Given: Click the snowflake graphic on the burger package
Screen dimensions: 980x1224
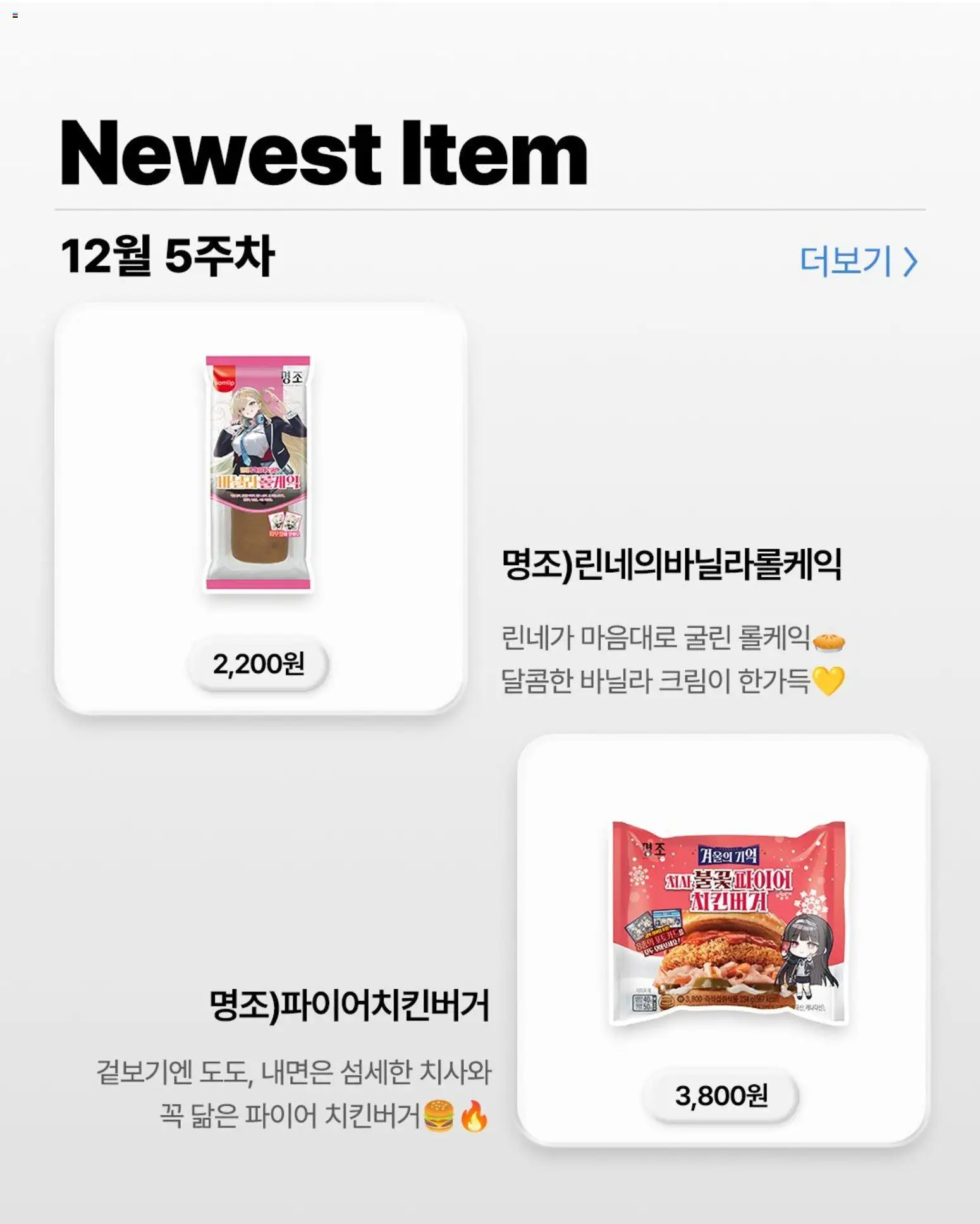Looking at the screenshot, I should 811,903.
